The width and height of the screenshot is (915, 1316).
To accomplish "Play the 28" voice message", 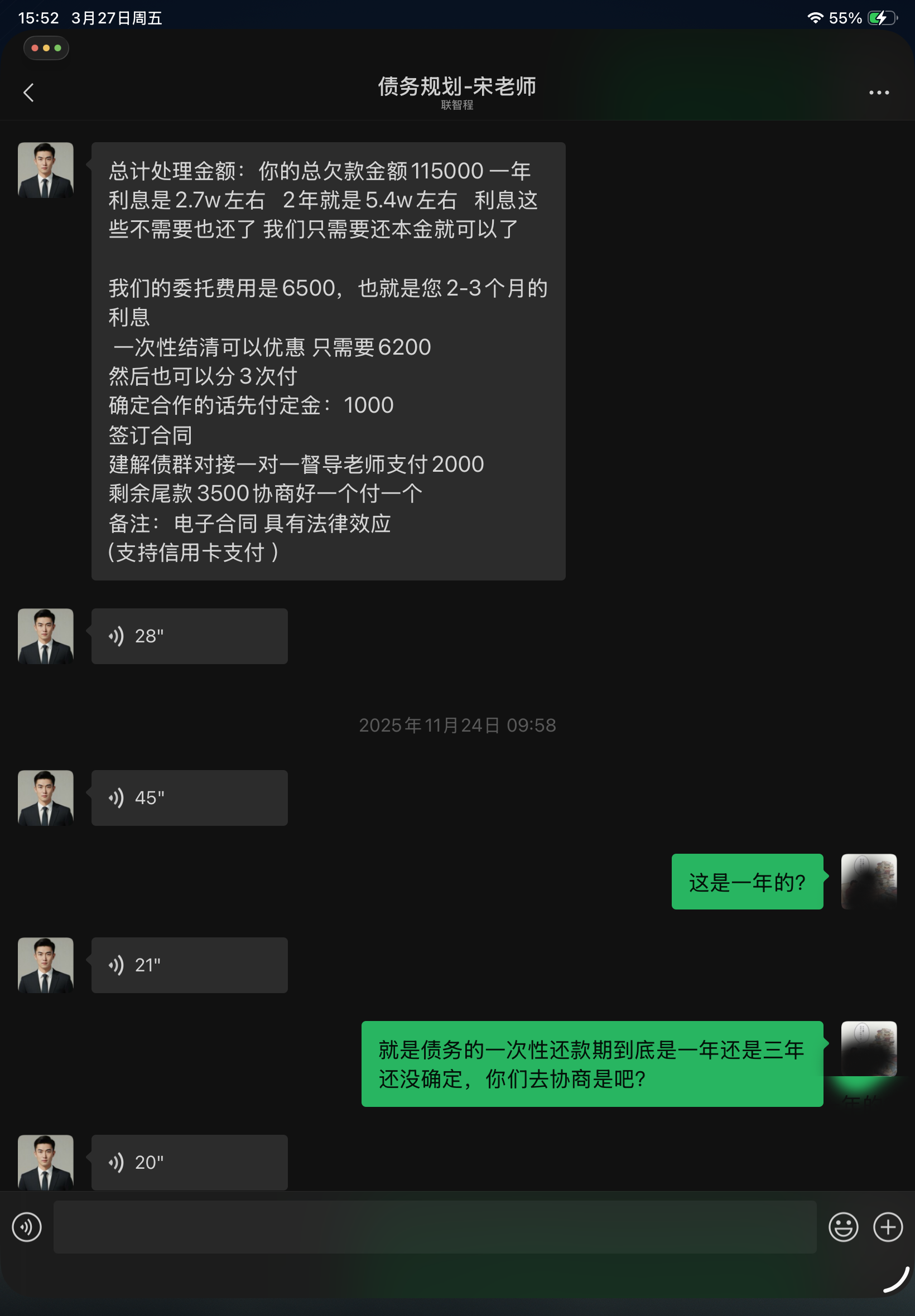I will click(189, 636).
